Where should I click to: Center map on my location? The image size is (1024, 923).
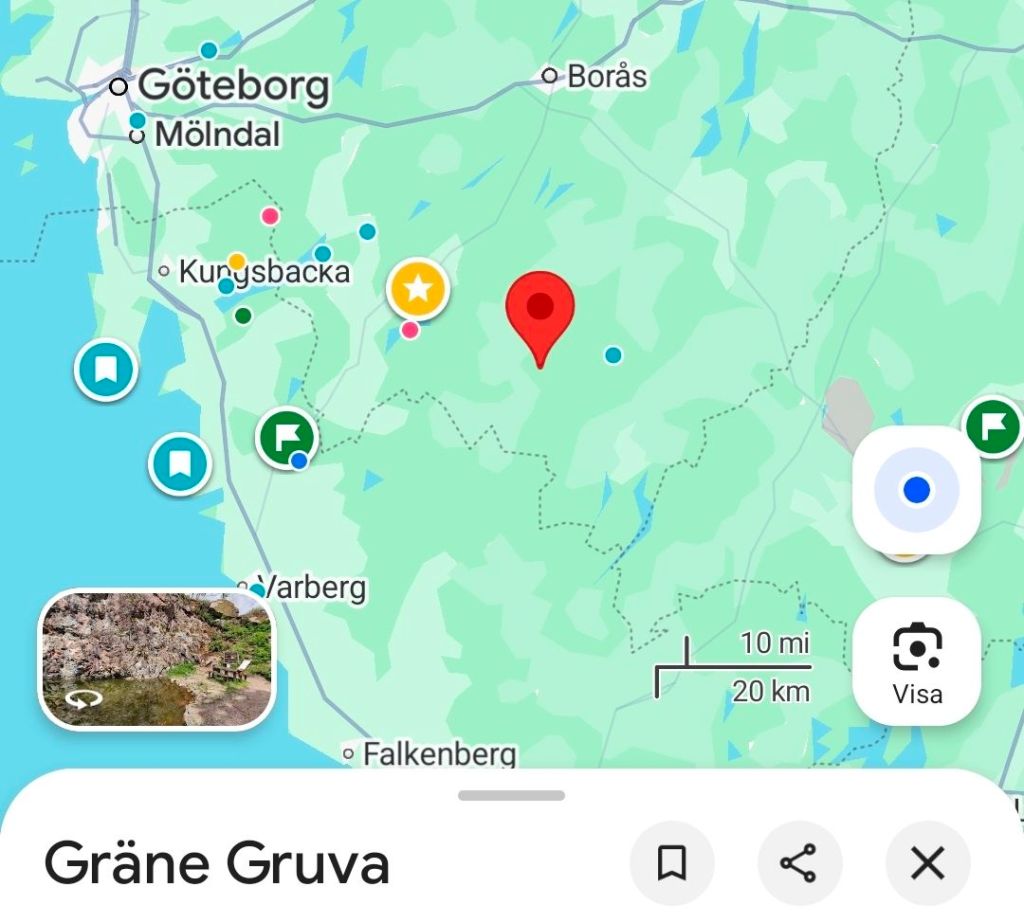pyautogui.click(x=916, y=490)
